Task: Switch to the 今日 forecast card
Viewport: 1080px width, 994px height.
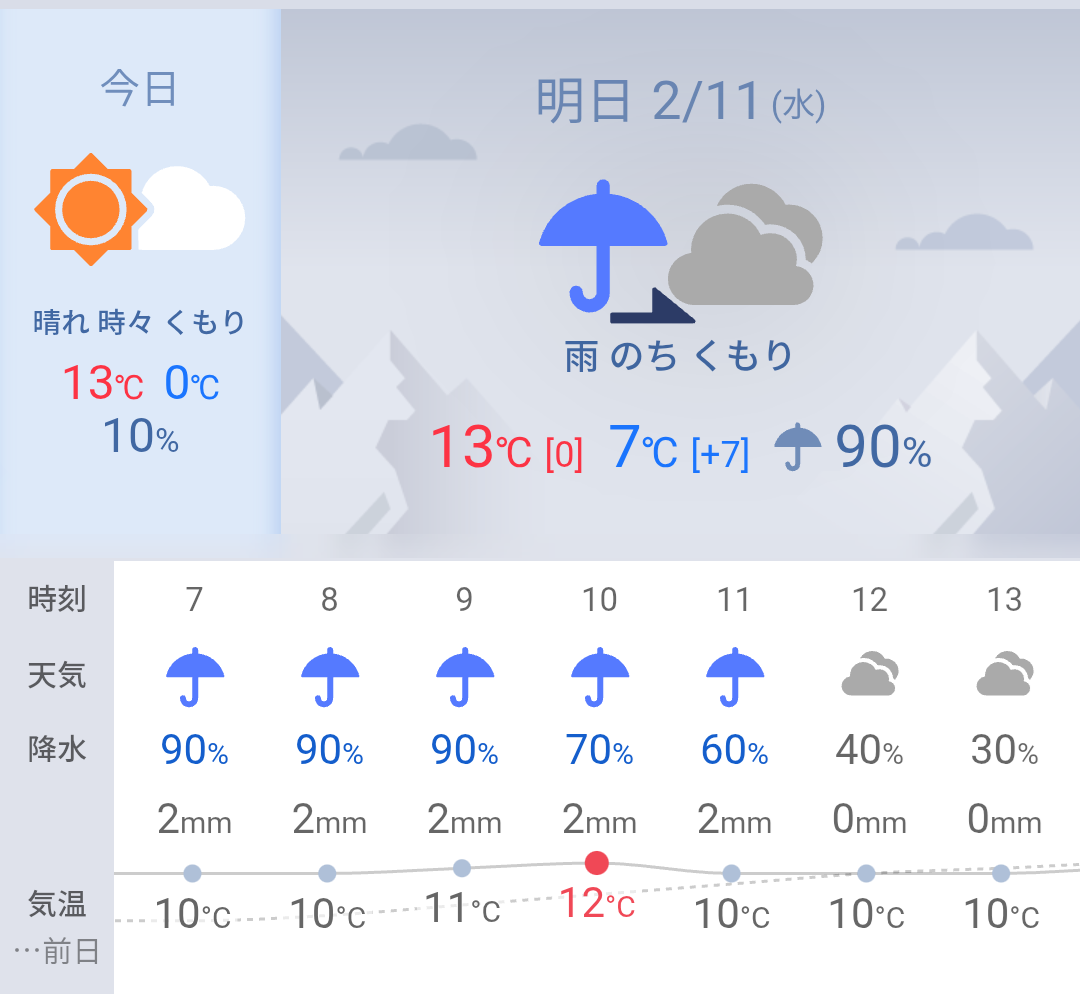Action: [x=139, y=272]
